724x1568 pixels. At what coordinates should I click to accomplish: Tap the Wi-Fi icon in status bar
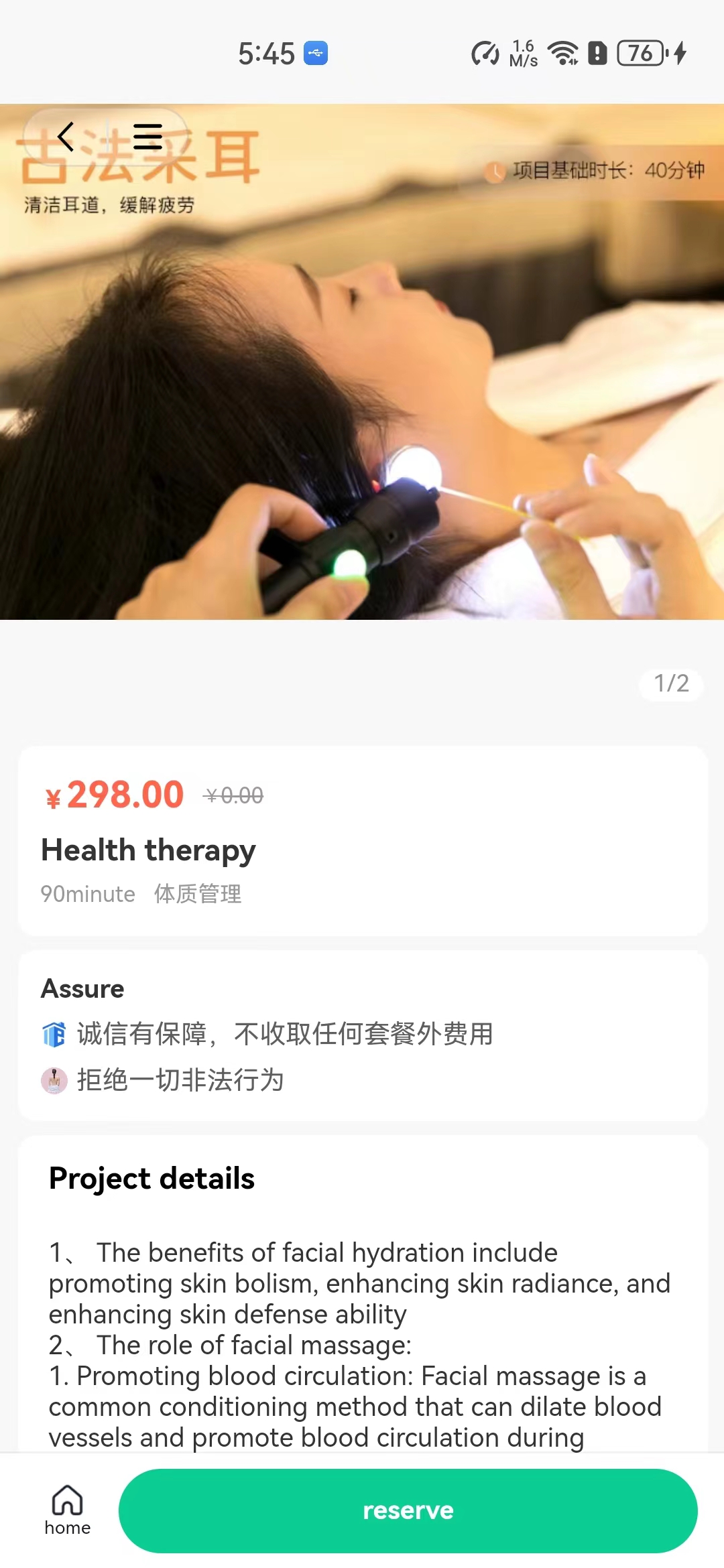click(562, 53)
